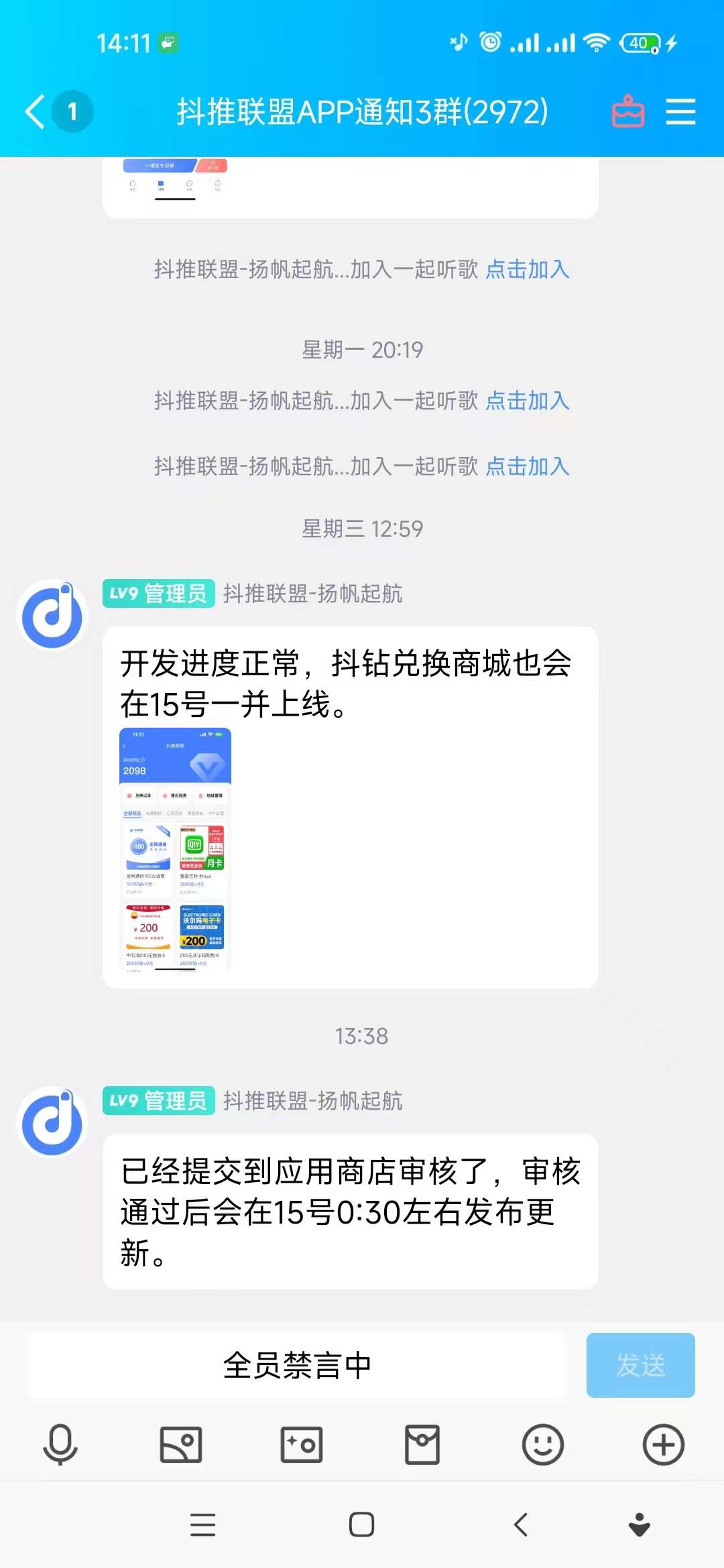The width and height of the screenshot is (724, 1568).
Task: Tap the 发送 send button
Action: [641, 1365]
